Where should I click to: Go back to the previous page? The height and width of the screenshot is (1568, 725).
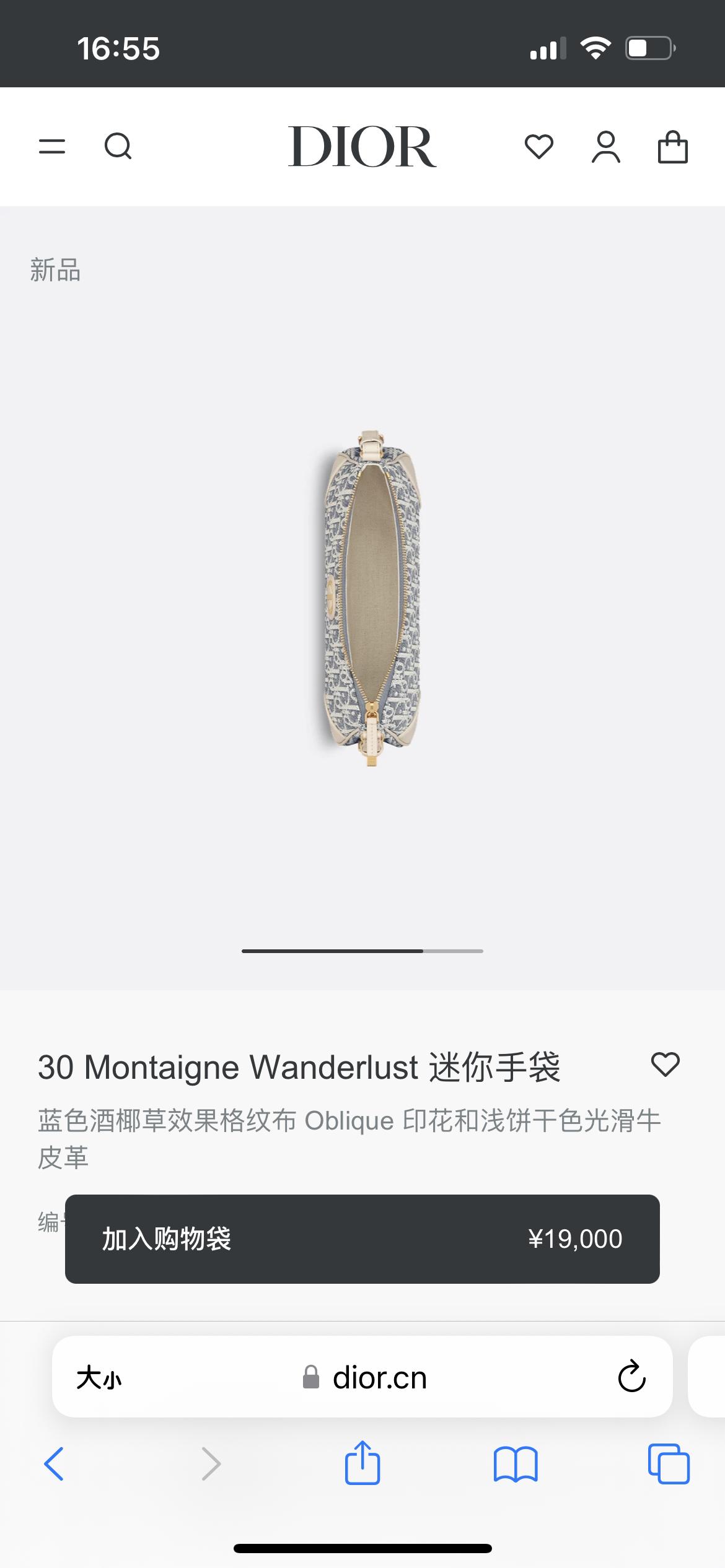tap(54, 1465)
